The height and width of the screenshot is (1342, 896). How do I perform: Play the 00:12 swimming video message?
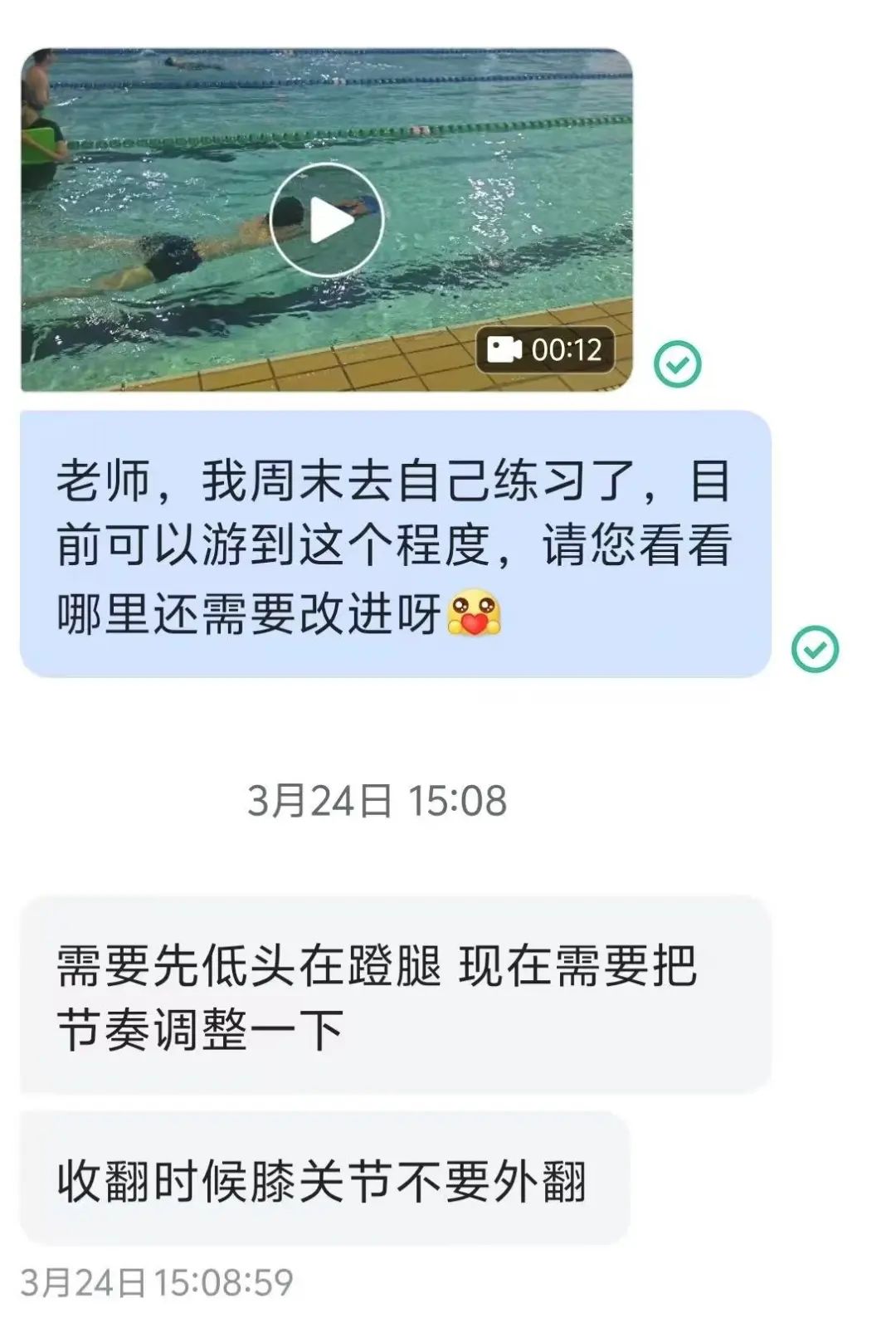(x=327, y=221)
